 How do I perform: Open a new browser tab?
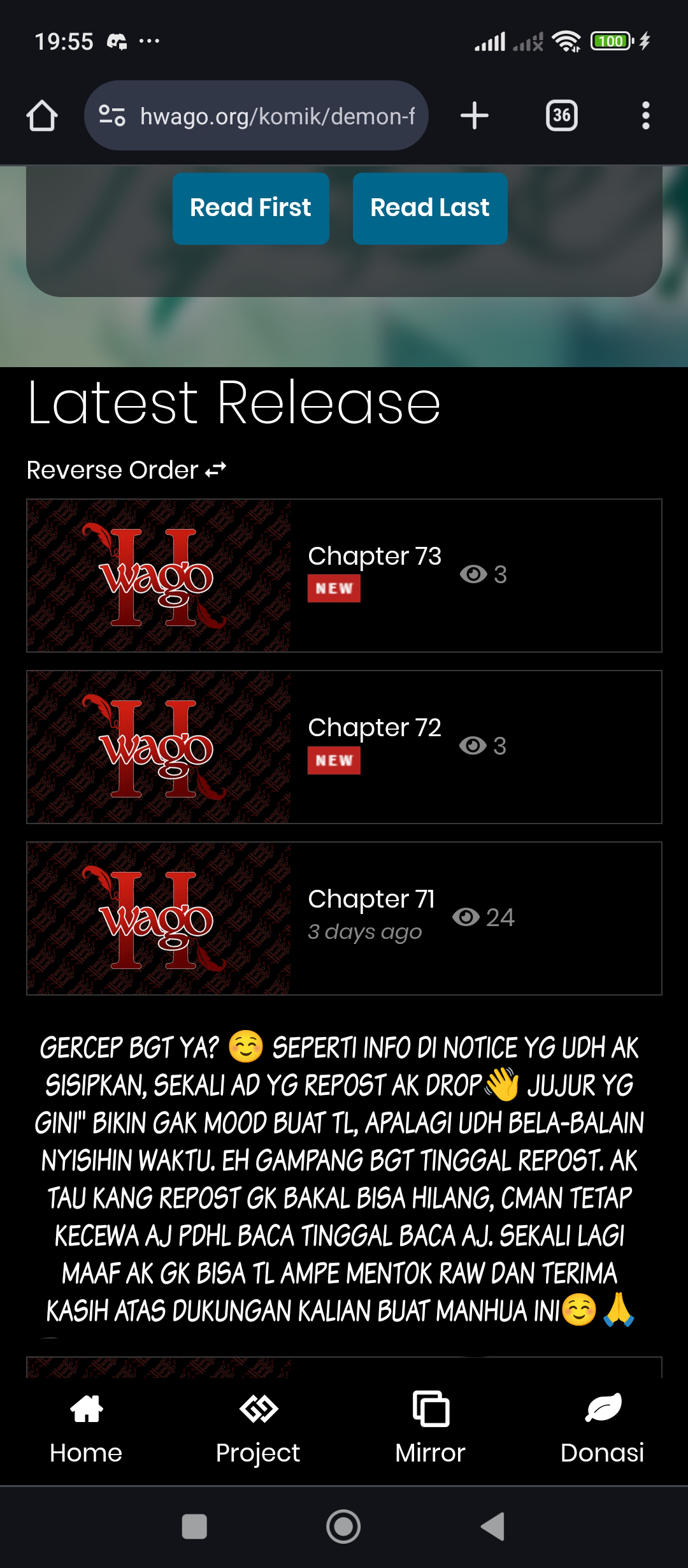[x=474, y=116]
